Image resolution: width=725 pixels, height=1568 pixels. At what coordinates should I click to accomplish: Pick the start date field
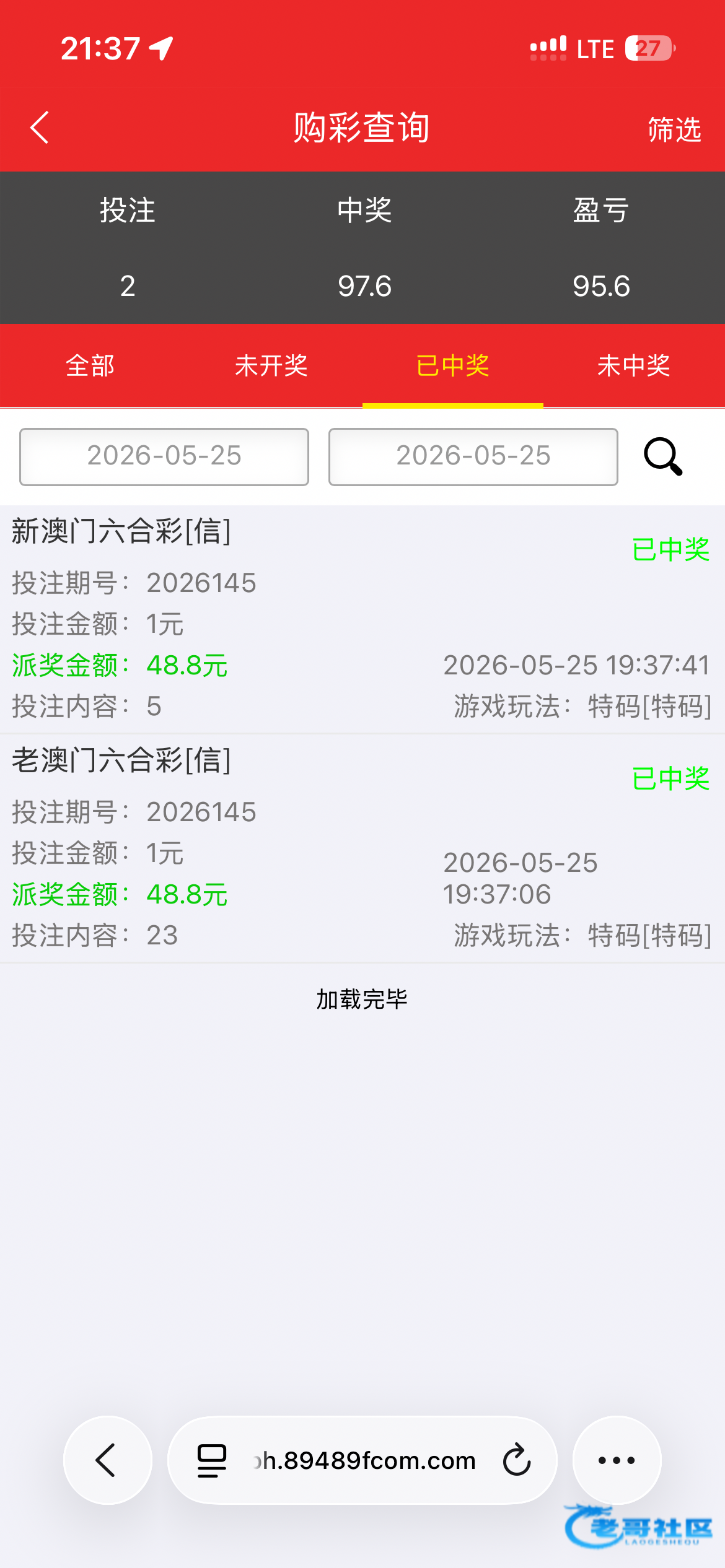(164, 456)
